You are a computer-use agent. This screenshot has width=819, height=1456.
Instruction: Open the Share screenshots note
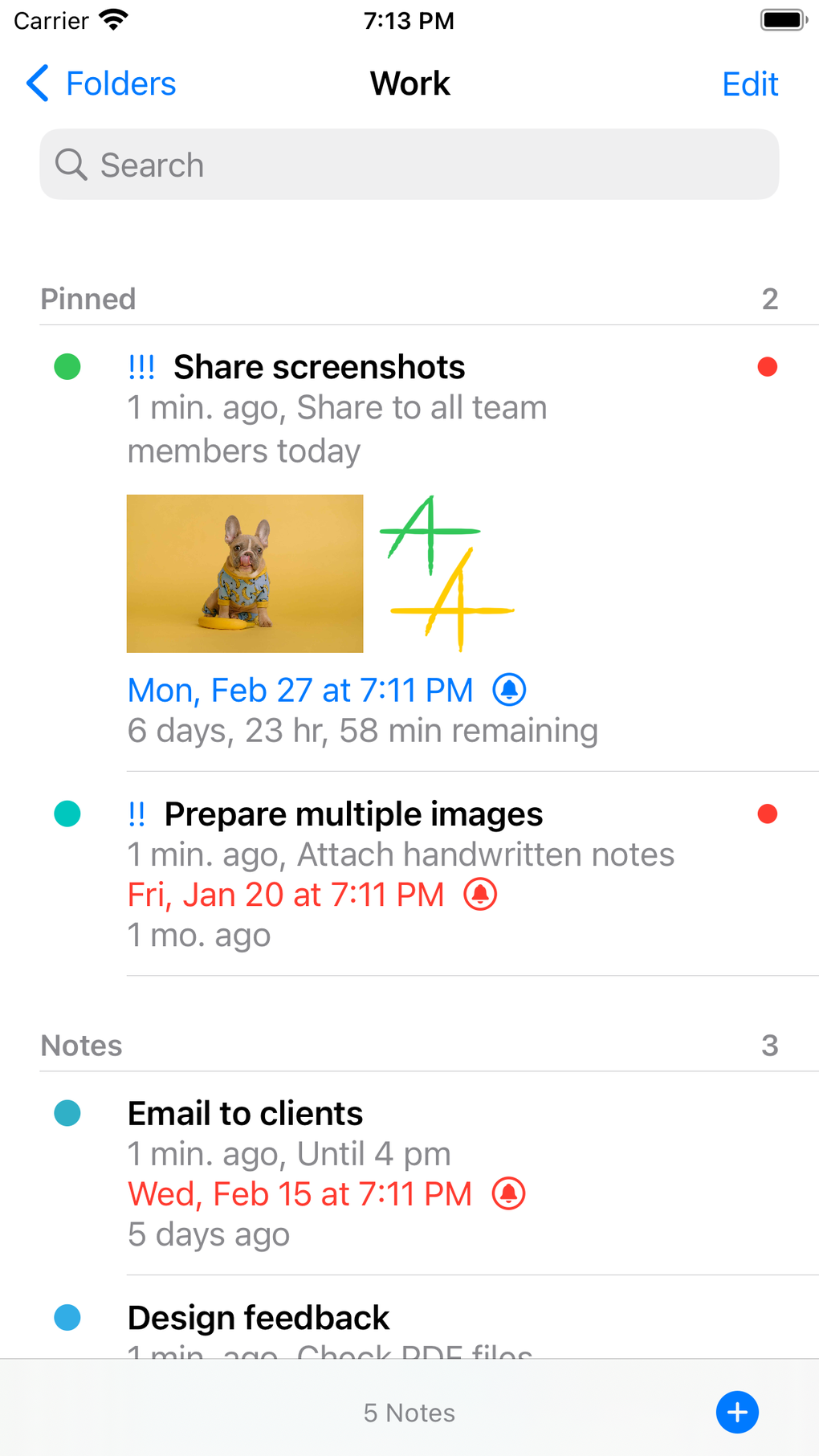(x=409, y=548)
